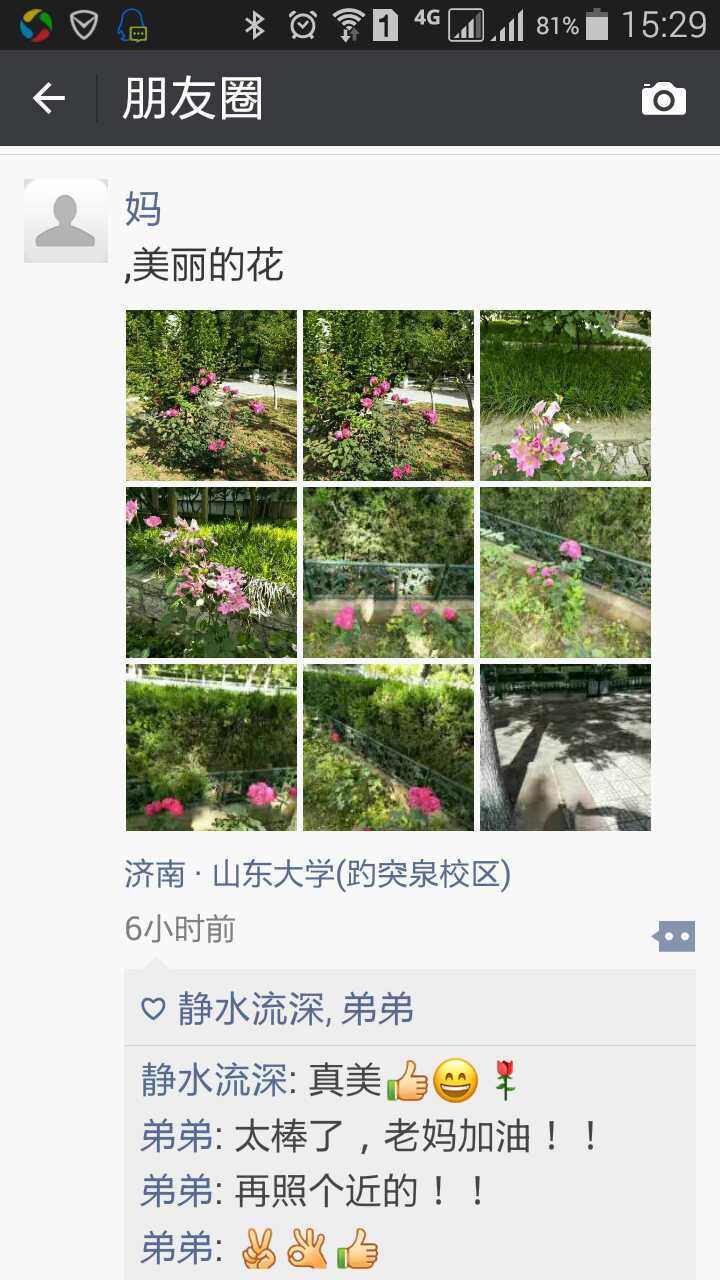This screenshot has height=1280, width=720.
Task: Open 妈's name link
Action: coord(143,209)
